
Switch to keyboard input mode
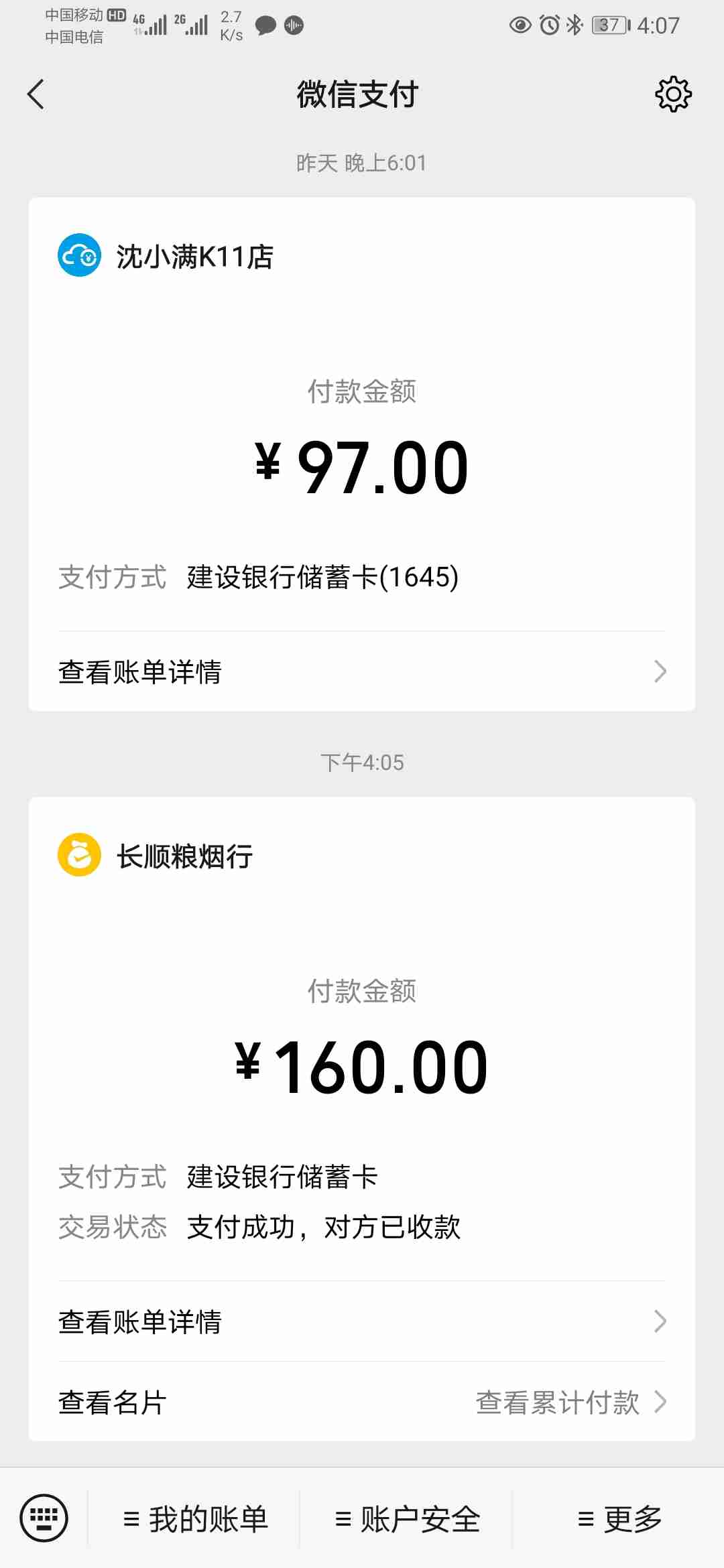44,1518
